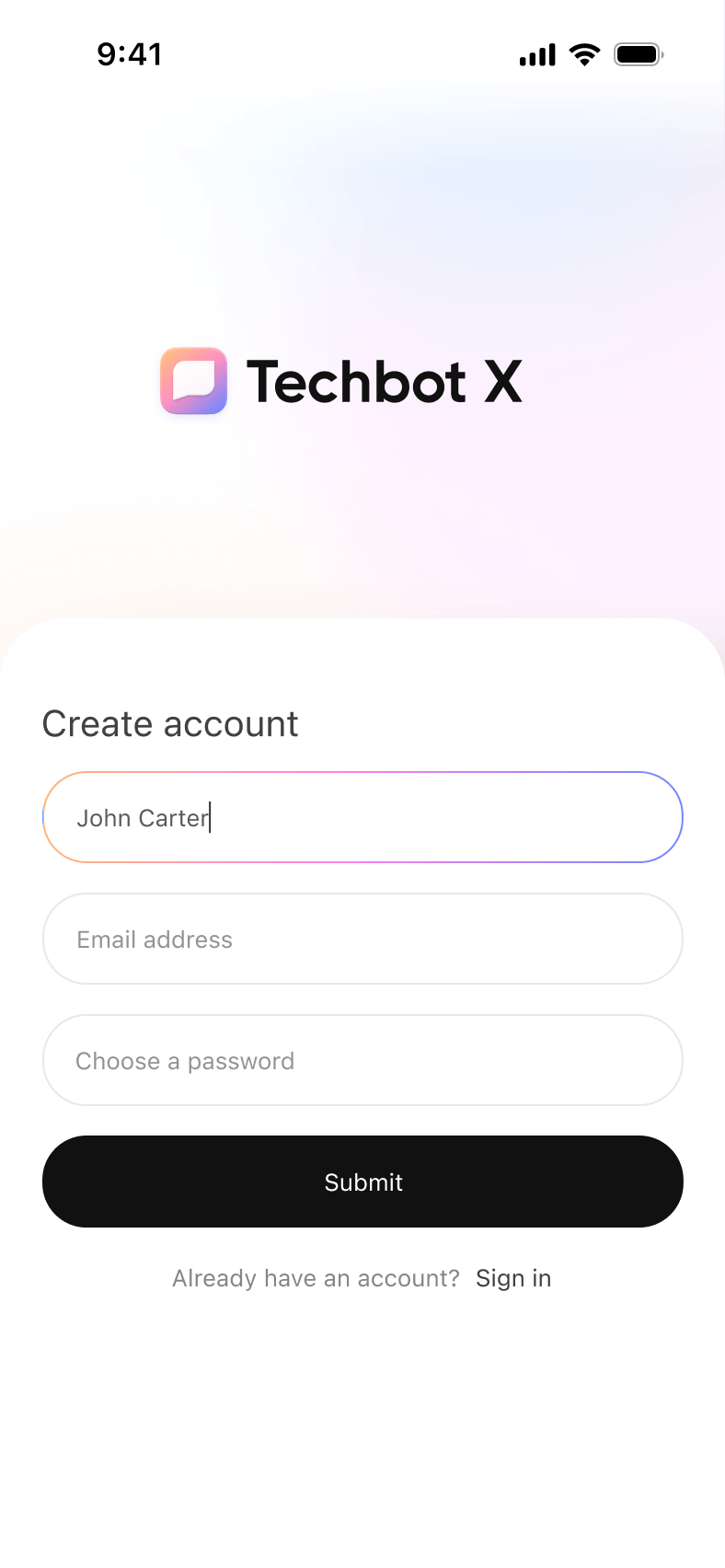Screen dimensions: 725x1568
Task: Click the Create account heading
Action: point(169,724)
